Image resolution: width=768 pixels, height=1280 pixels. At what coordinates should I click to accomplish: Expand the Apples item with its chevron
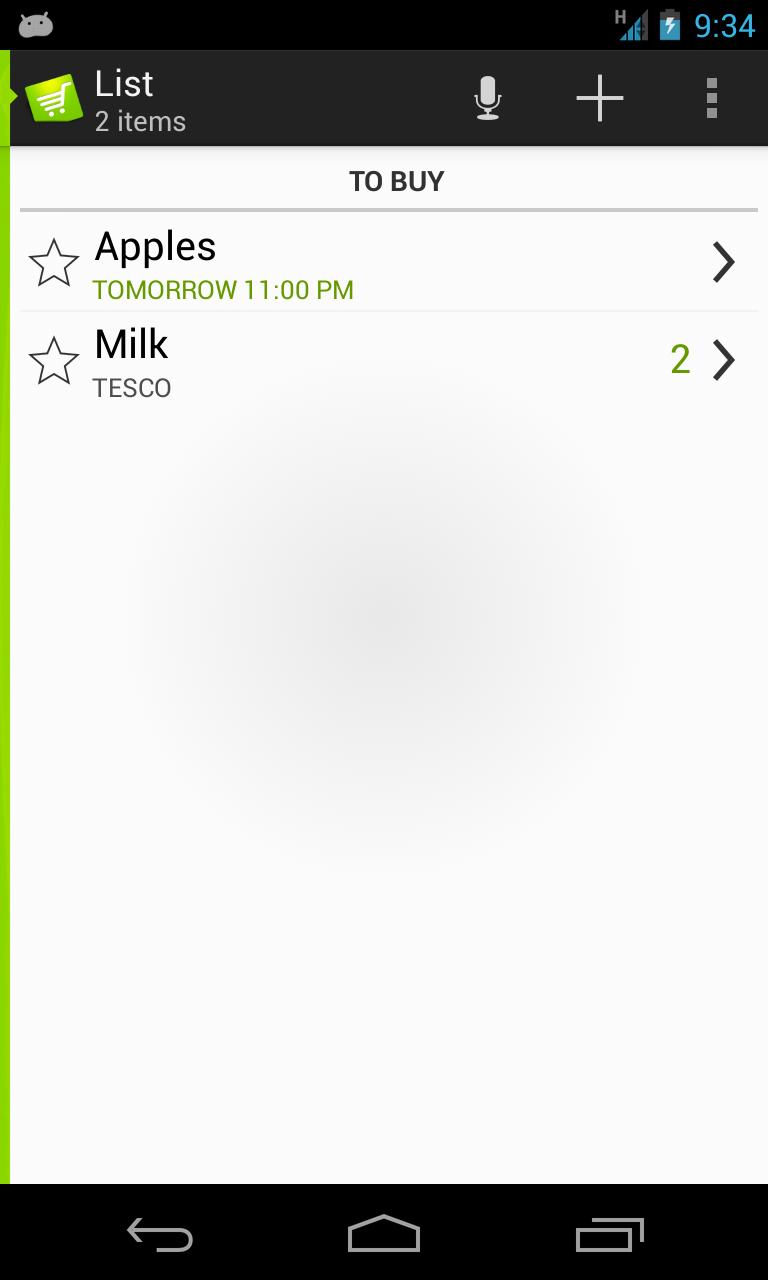coord(723,262)
